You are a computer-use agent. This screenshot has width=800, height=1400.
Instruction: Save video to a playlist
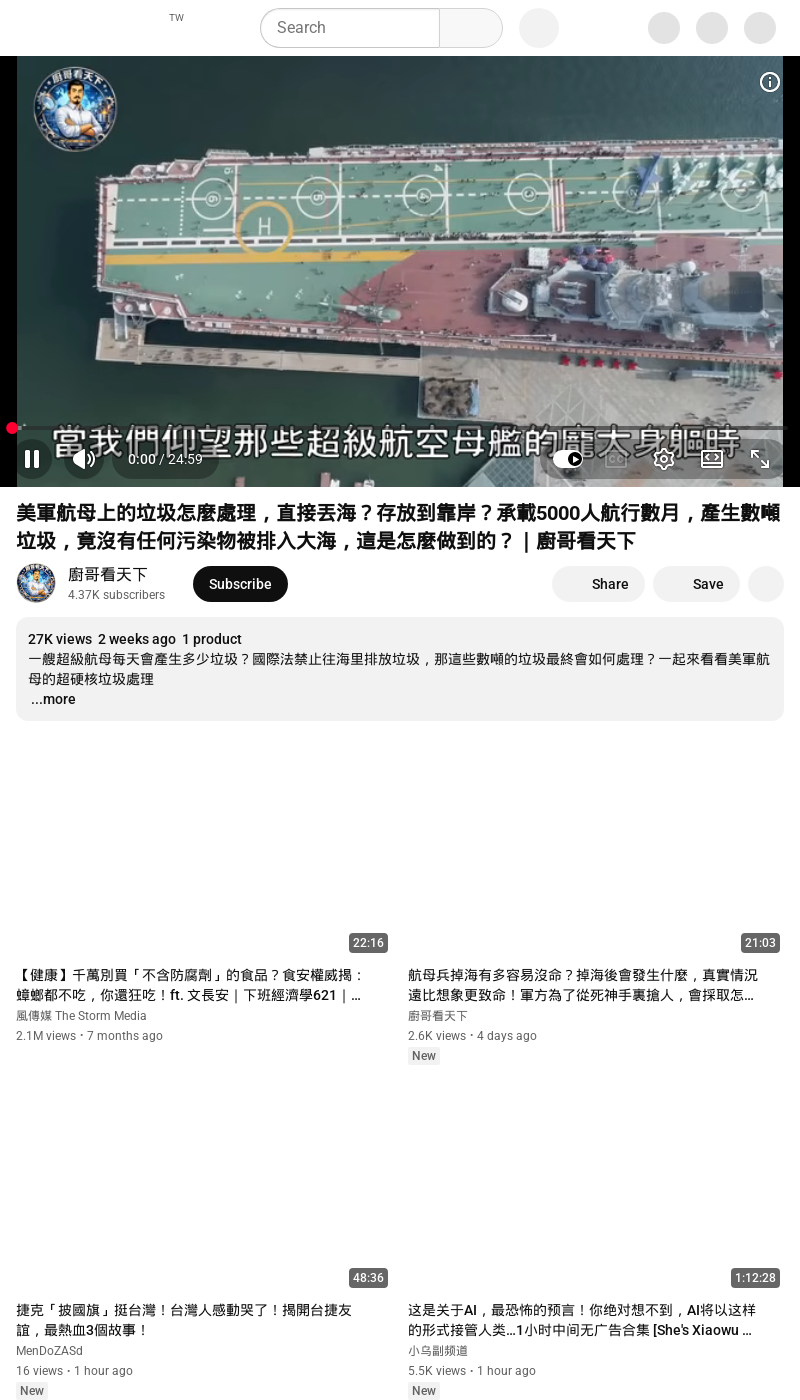click(696, 584)
